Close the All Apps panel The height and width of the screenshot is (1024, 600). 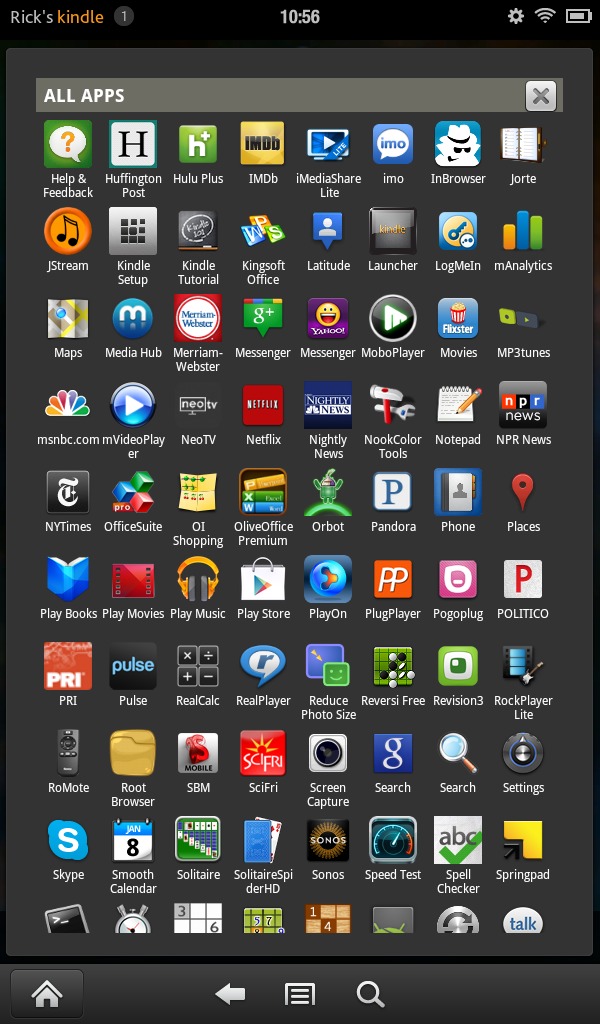[x=541, y=96]
